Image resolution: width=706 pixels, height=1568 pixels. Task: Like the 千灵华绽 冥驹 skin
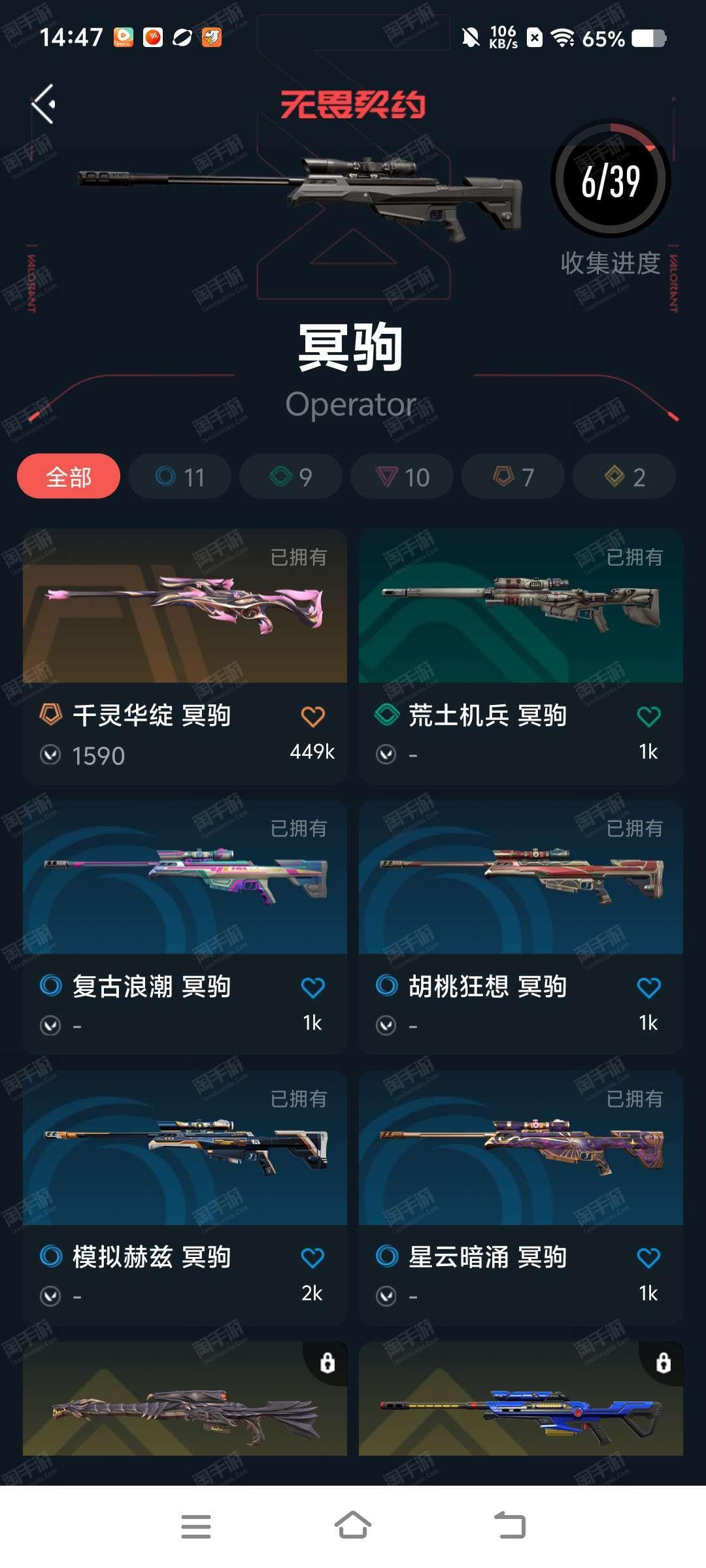pyautogui.click(x=312, y=717)
